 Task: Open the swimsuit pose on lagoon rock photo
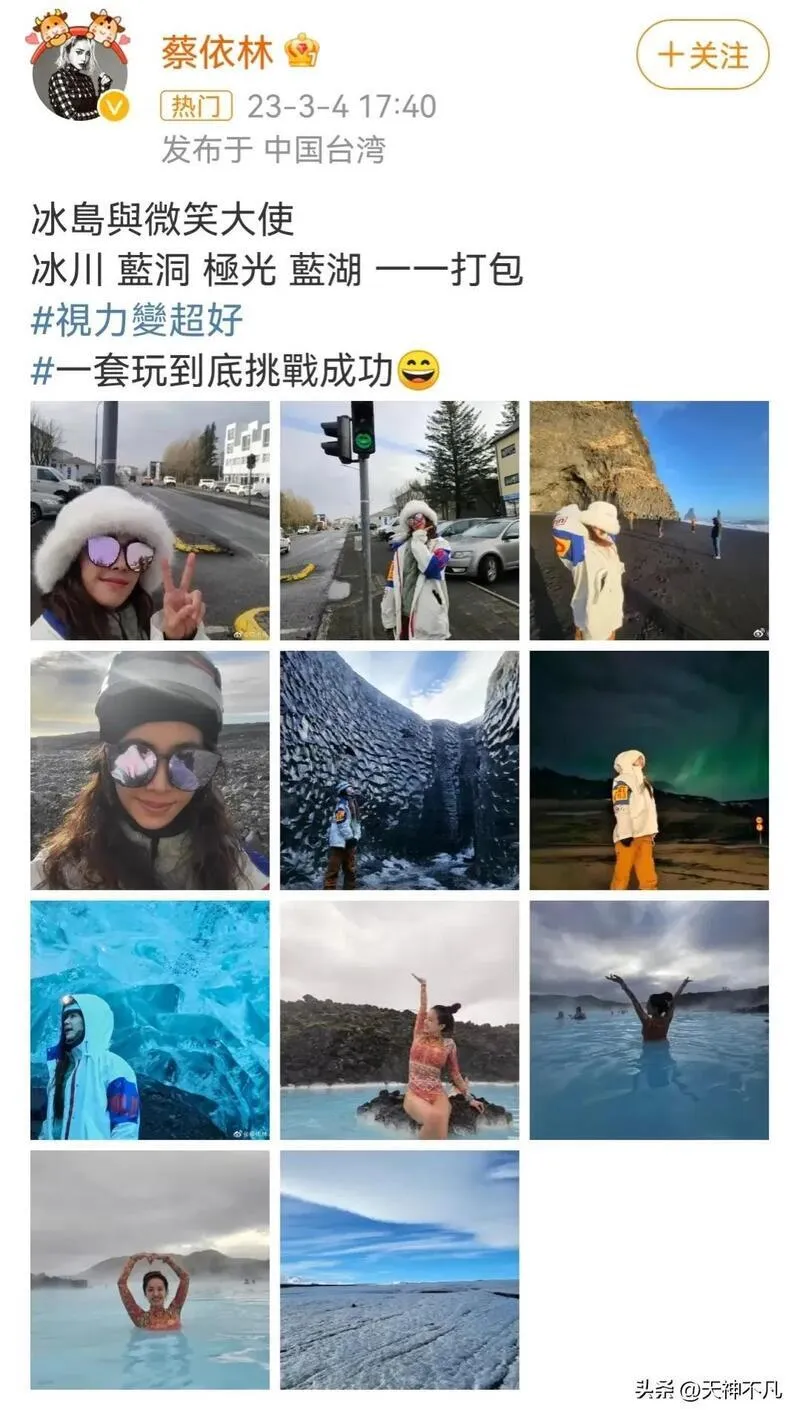pos(399,1020)
